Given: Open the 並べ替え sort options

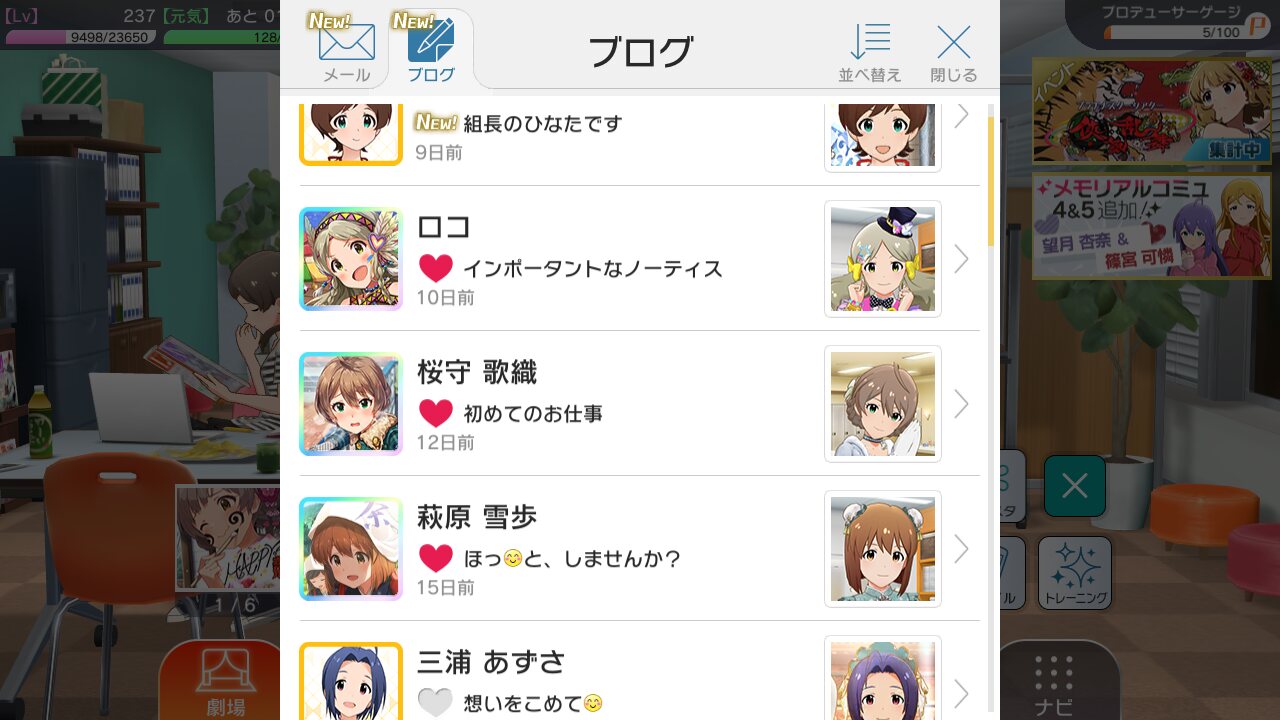Looking at the screenshot, I should click(869, 52).
